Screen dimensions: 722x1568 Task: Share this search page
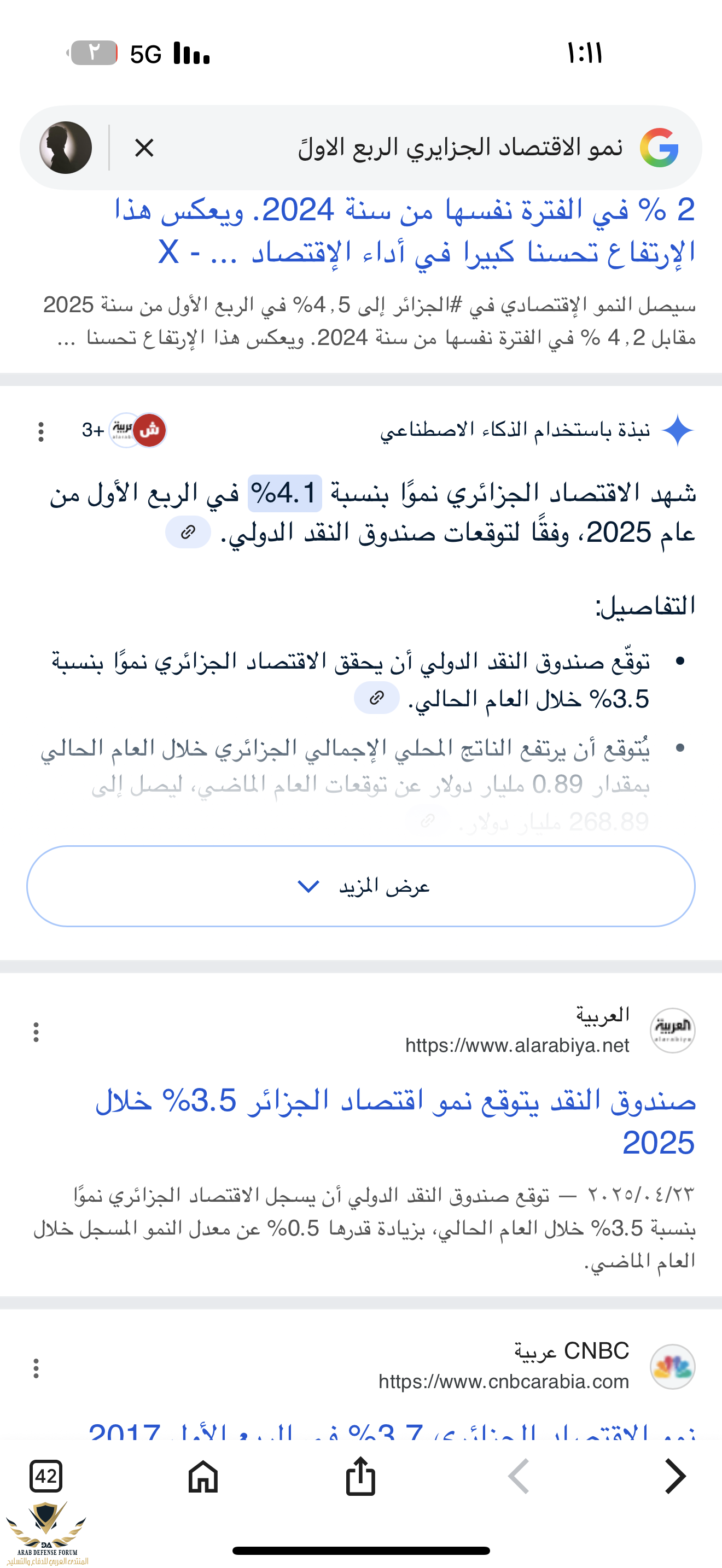(x=360, y=1476)
